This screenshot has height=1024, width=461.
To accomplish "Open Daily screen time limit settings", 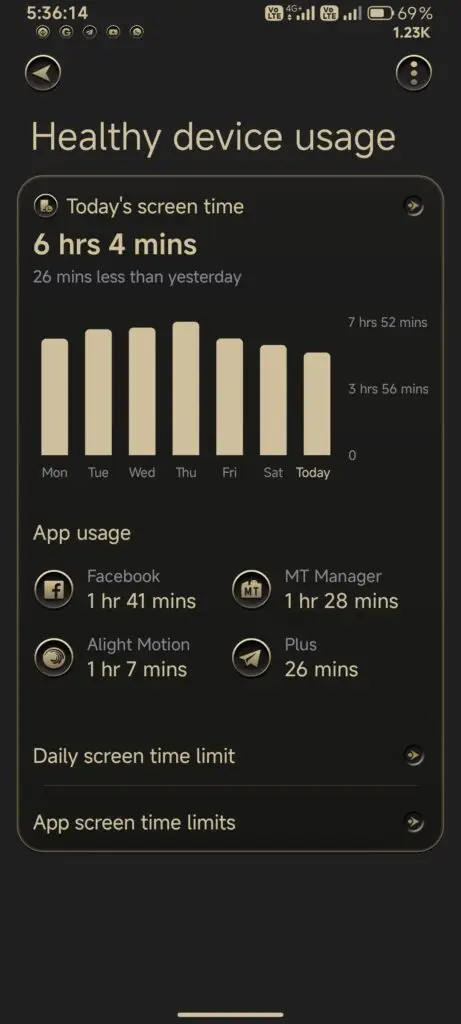I will click(x=230, y=756).
